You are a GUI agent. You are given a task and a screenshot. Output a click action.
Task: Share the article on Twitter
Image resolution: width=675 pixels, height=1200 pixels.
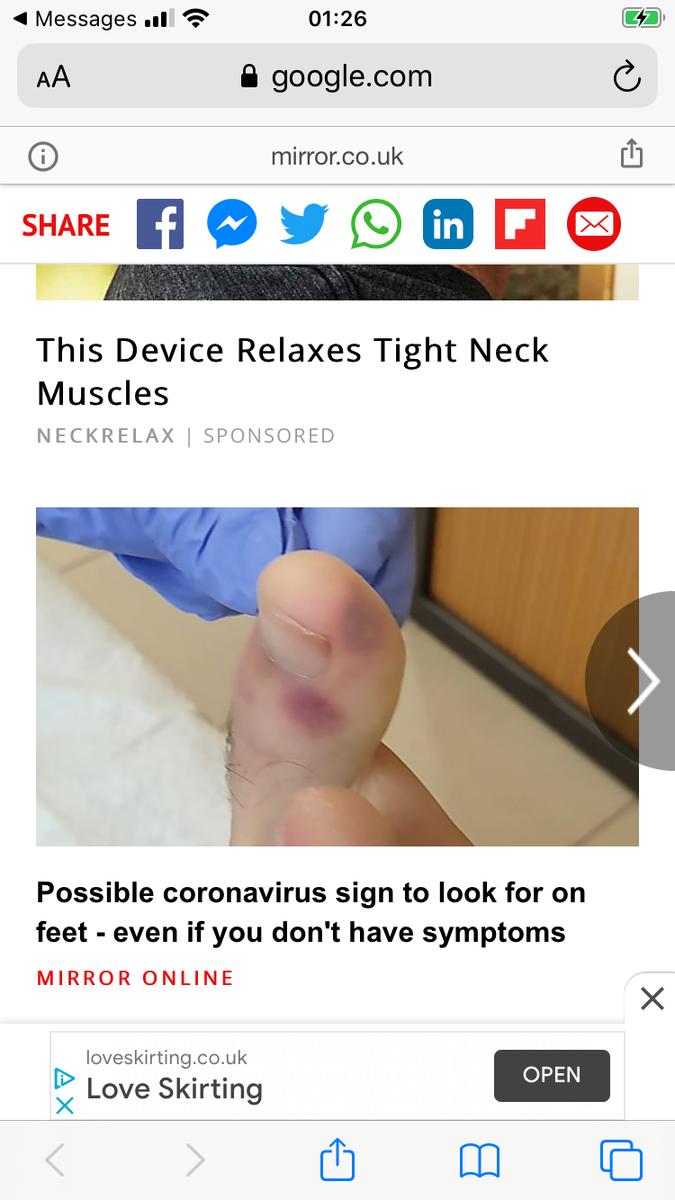click(304, 225)
